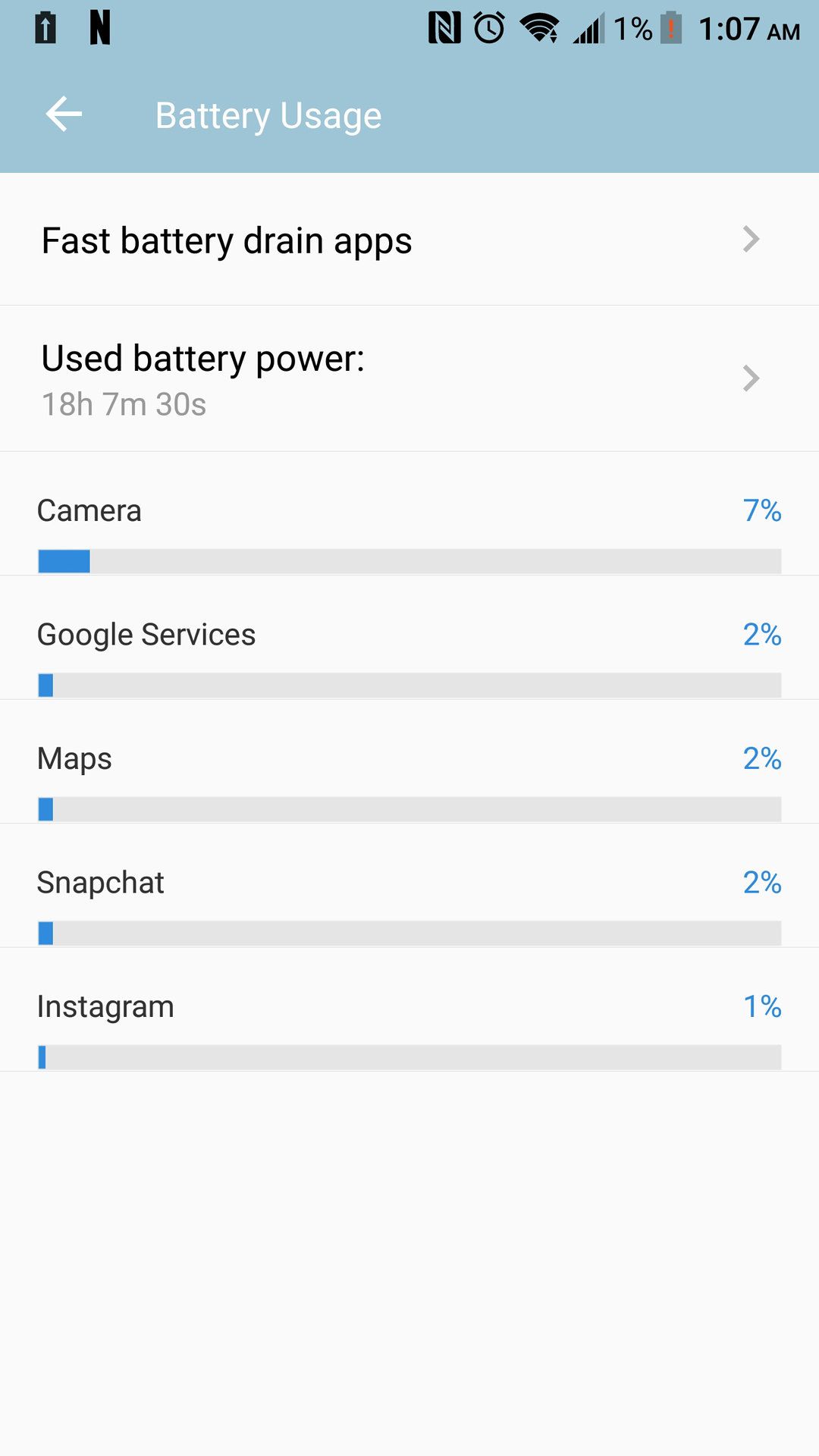
Task: Go back from Battery Usage
Action: (64, 115)
